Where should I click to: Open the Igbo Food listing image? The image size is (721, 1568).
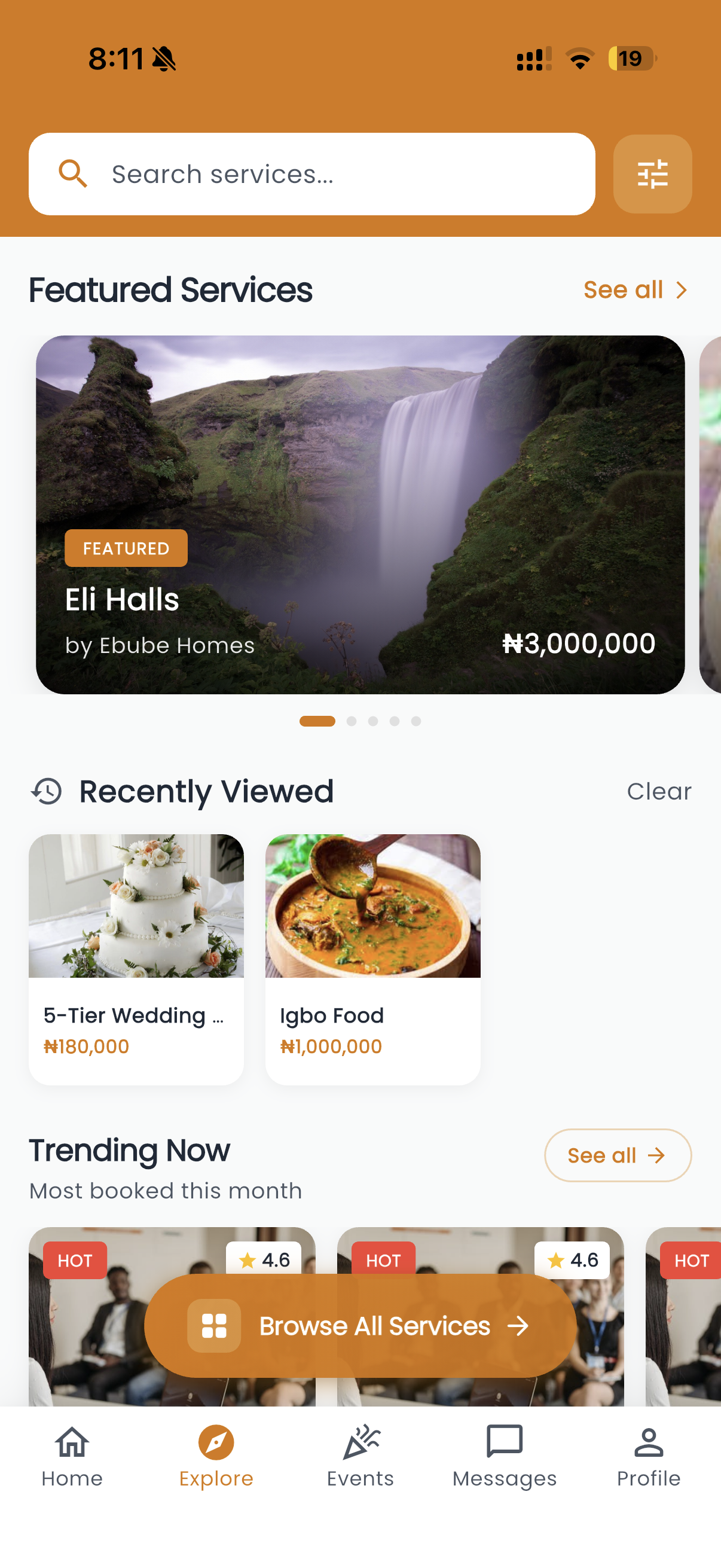tap(372, 907)
